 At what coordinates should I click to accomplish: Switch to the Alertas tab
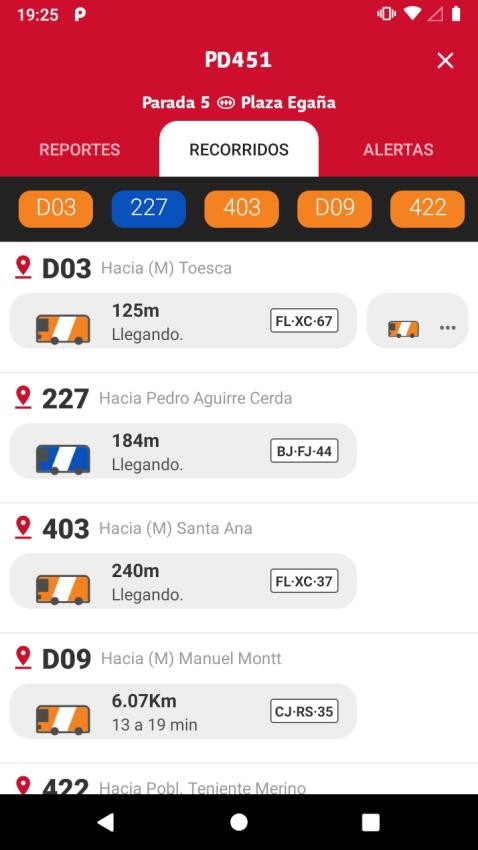pos(398,150)
